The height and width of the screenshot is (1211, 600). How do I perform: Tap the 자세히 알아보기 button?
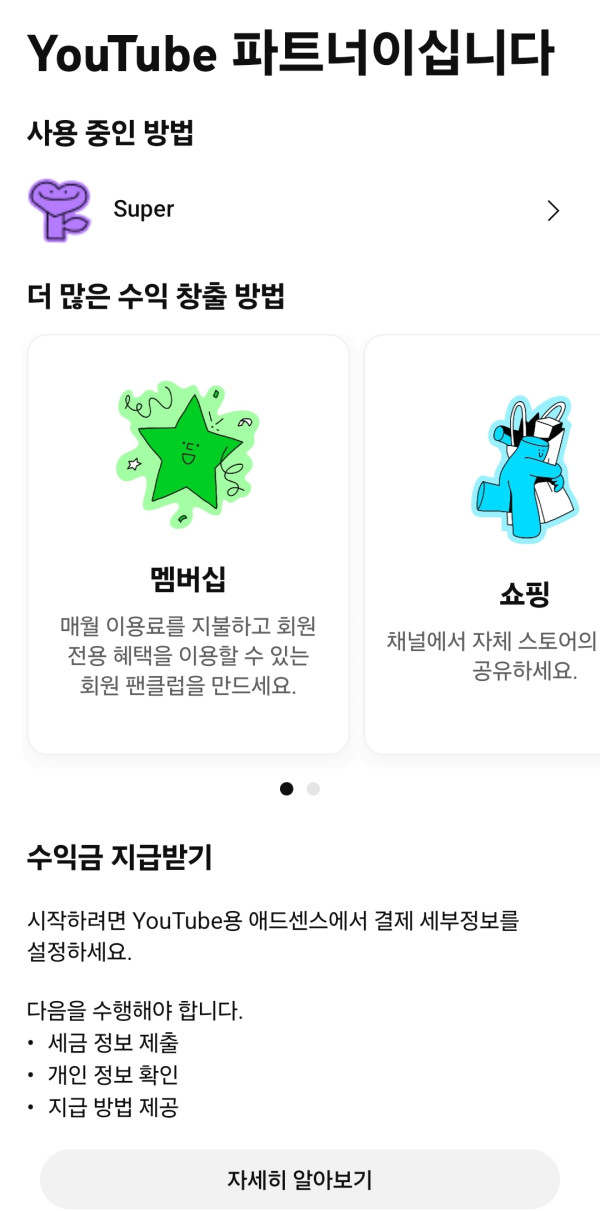[299, 1179]
